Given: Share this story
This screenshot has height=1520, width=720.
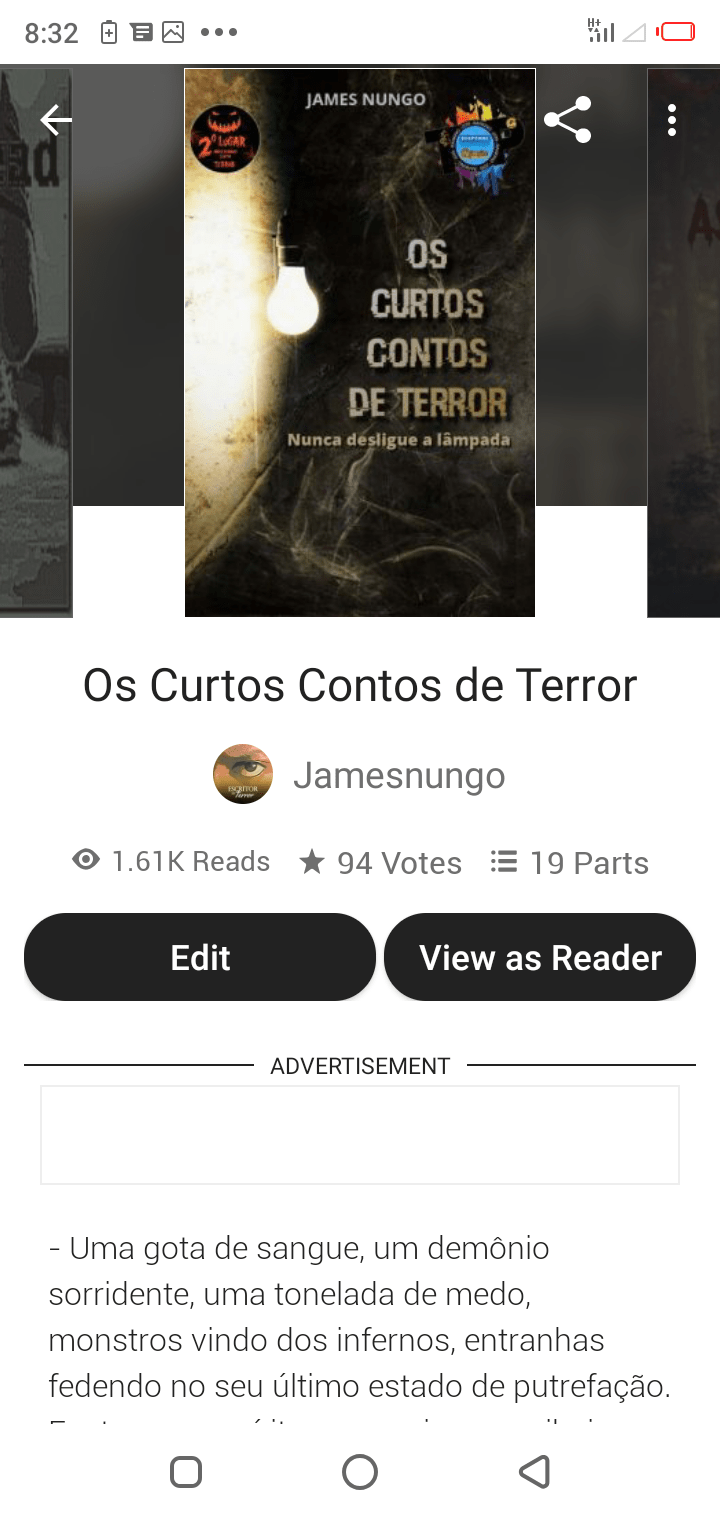Looking at the screenshot, I should [x=567, y=121].
